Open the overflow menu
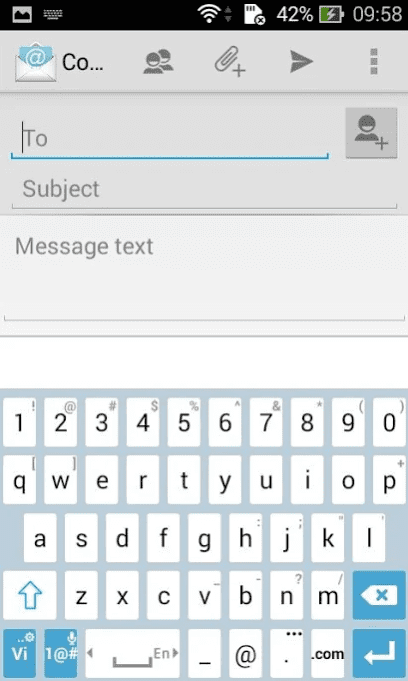 pyautogui.click(x=374, y=62)
